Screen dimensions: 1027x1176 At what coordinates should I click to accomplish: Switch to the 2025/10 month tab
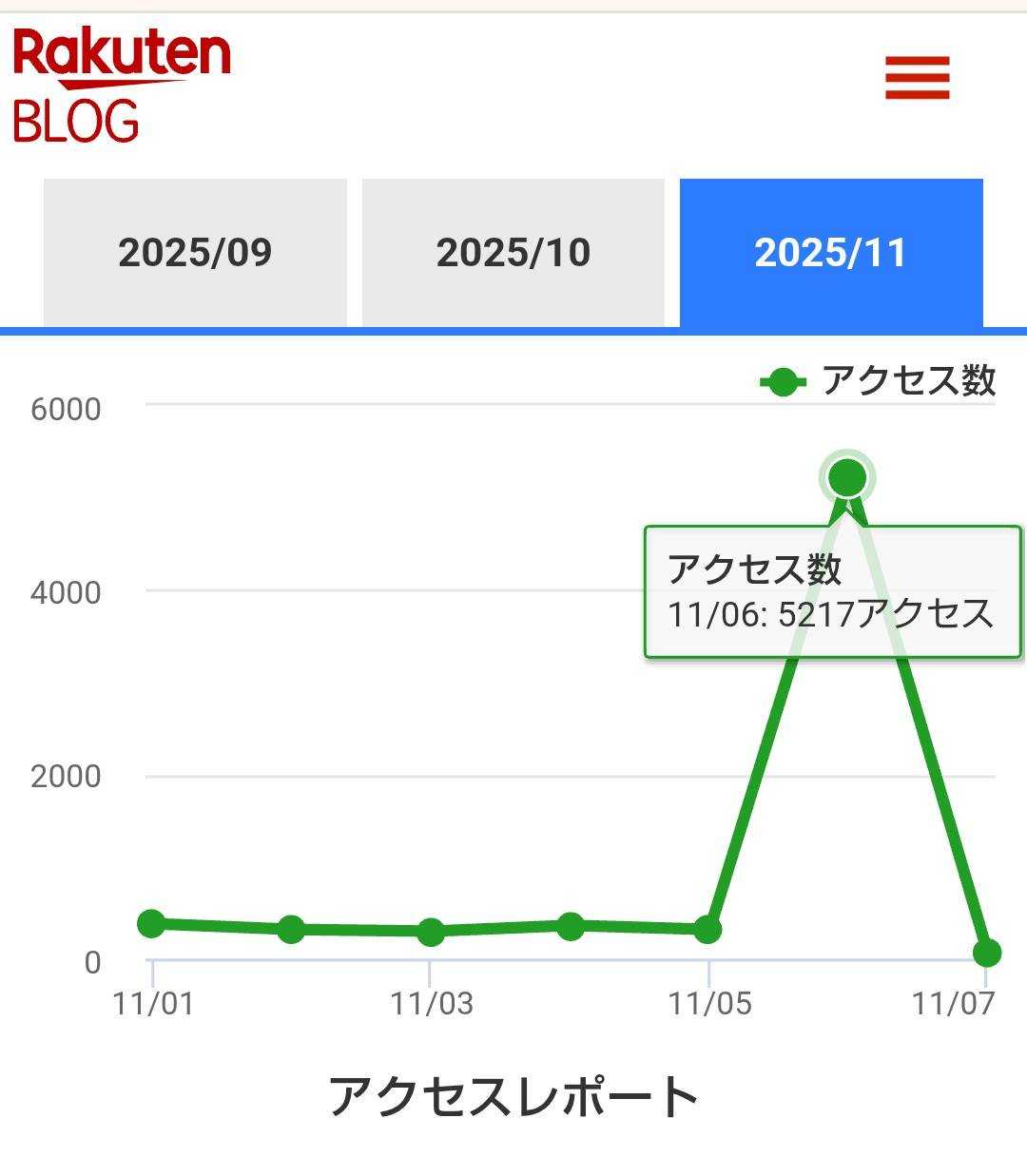pyautogui.click(x=513, y=253)
